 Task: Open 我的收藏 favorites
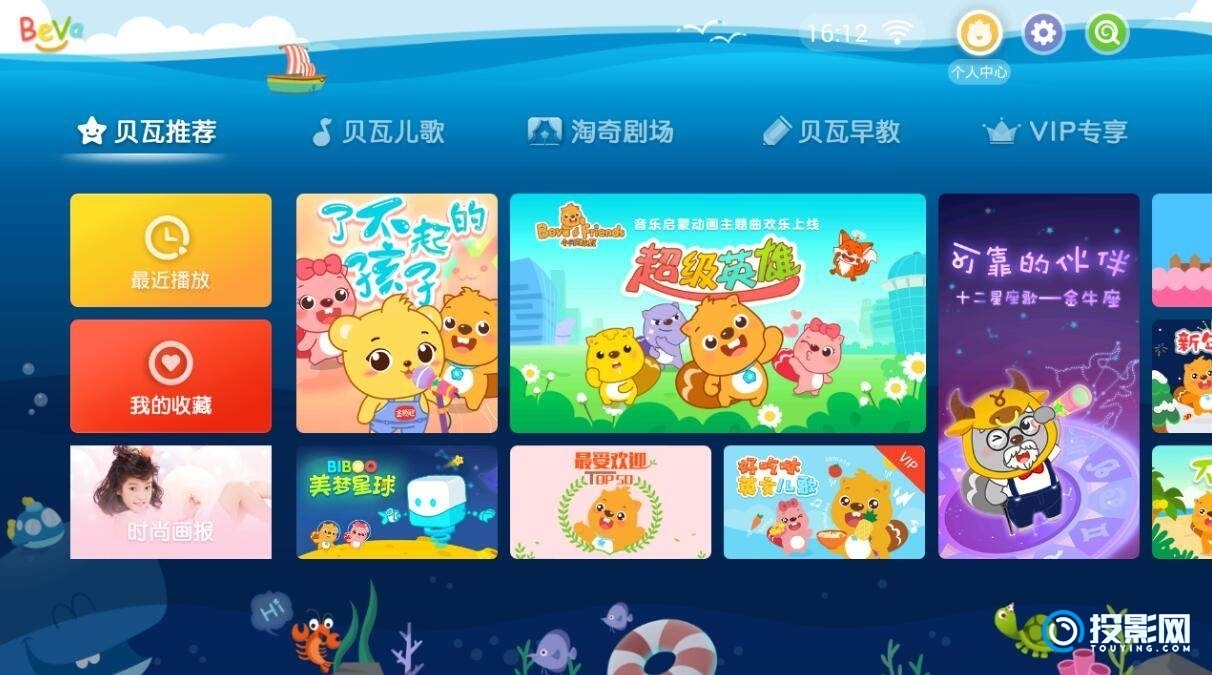170,376
